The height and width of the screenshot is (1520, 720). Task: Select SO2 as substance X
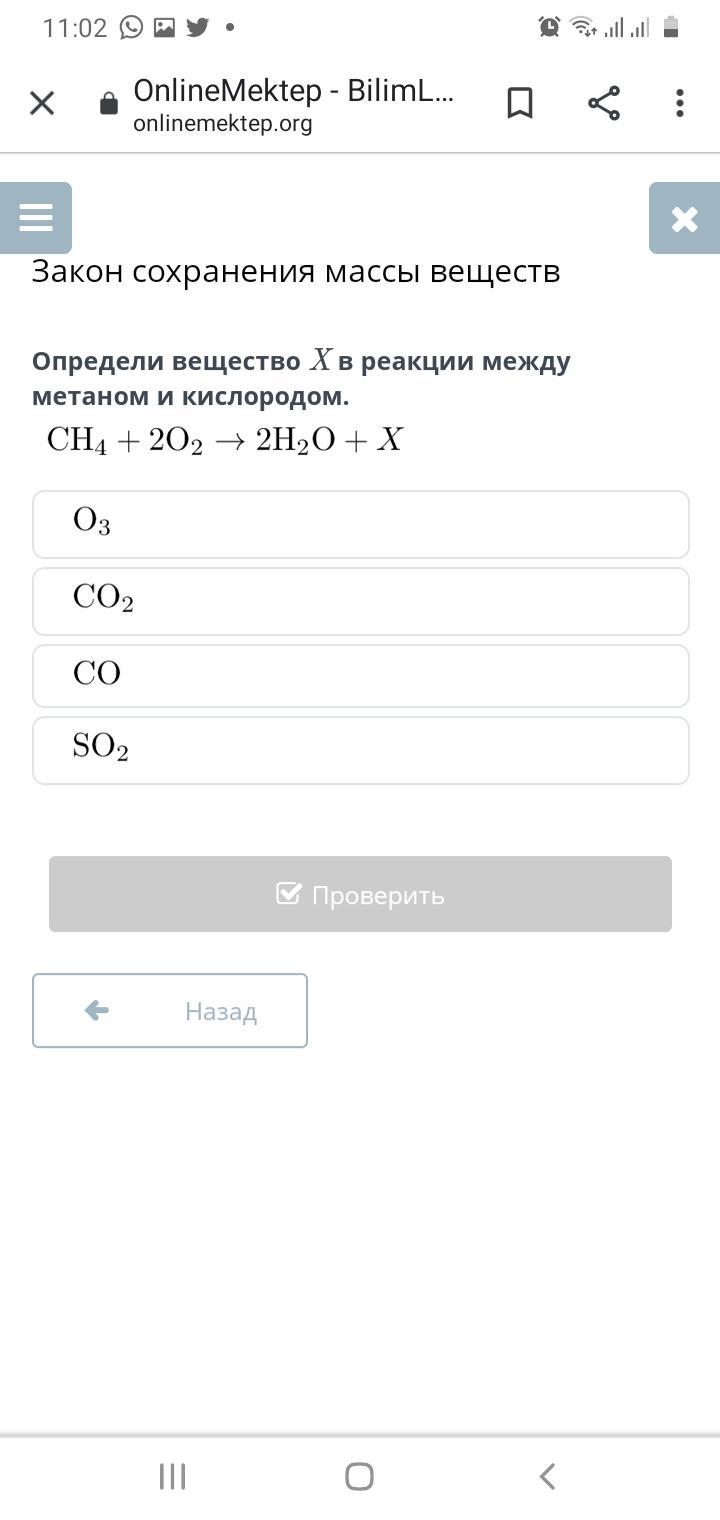click(360, 750)
